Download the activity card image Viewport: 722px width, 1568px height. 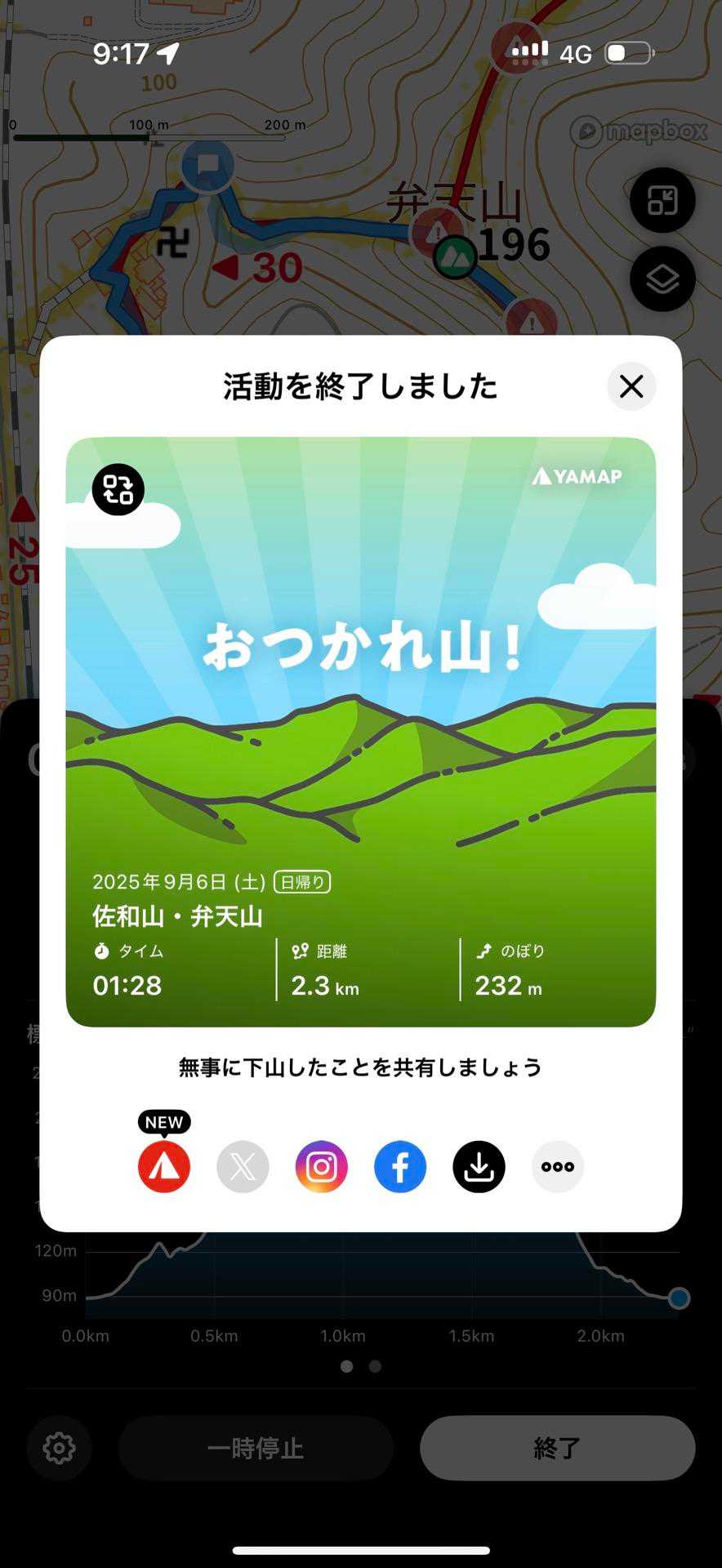[479, 1166]
